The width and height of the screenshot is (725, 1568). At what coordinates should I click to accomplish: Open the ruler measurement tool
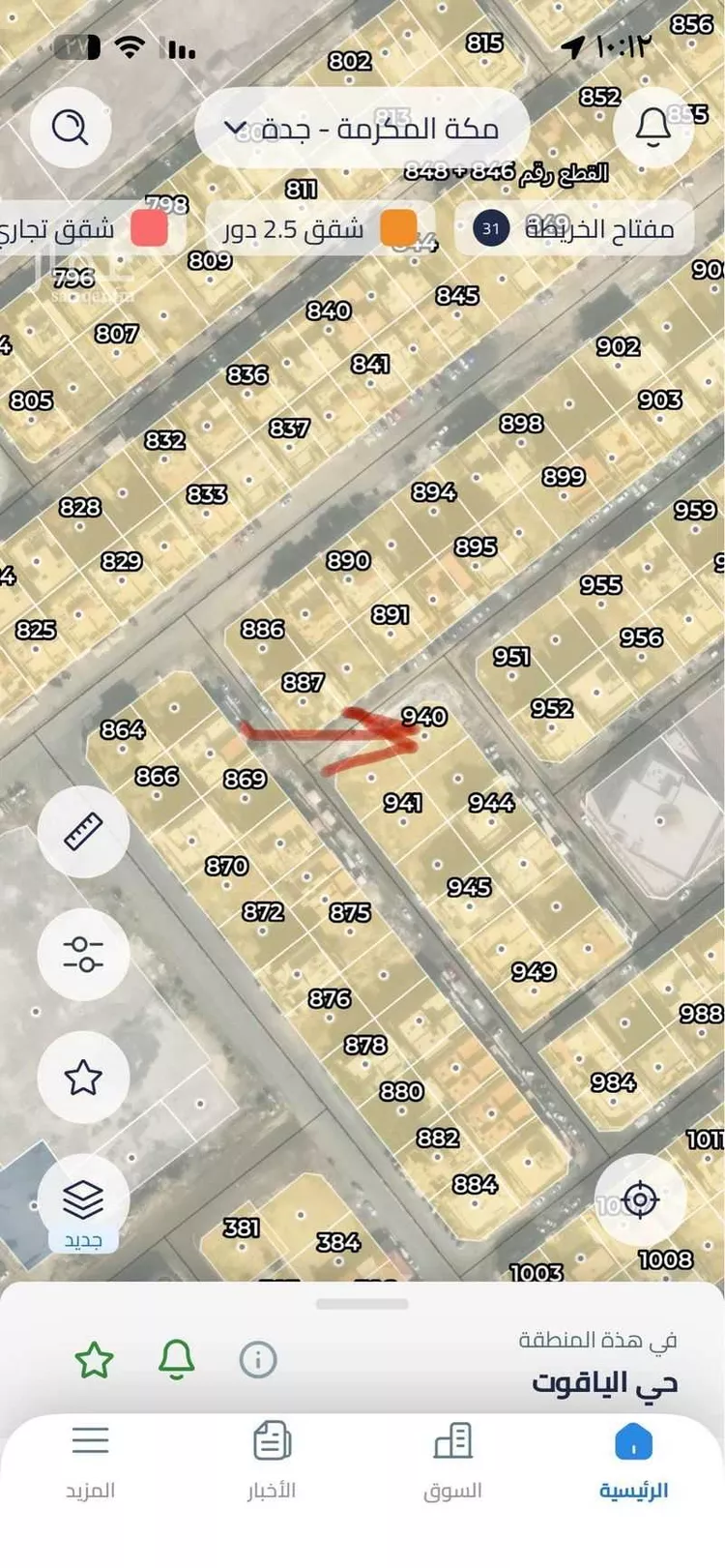(x=83, y=832)
